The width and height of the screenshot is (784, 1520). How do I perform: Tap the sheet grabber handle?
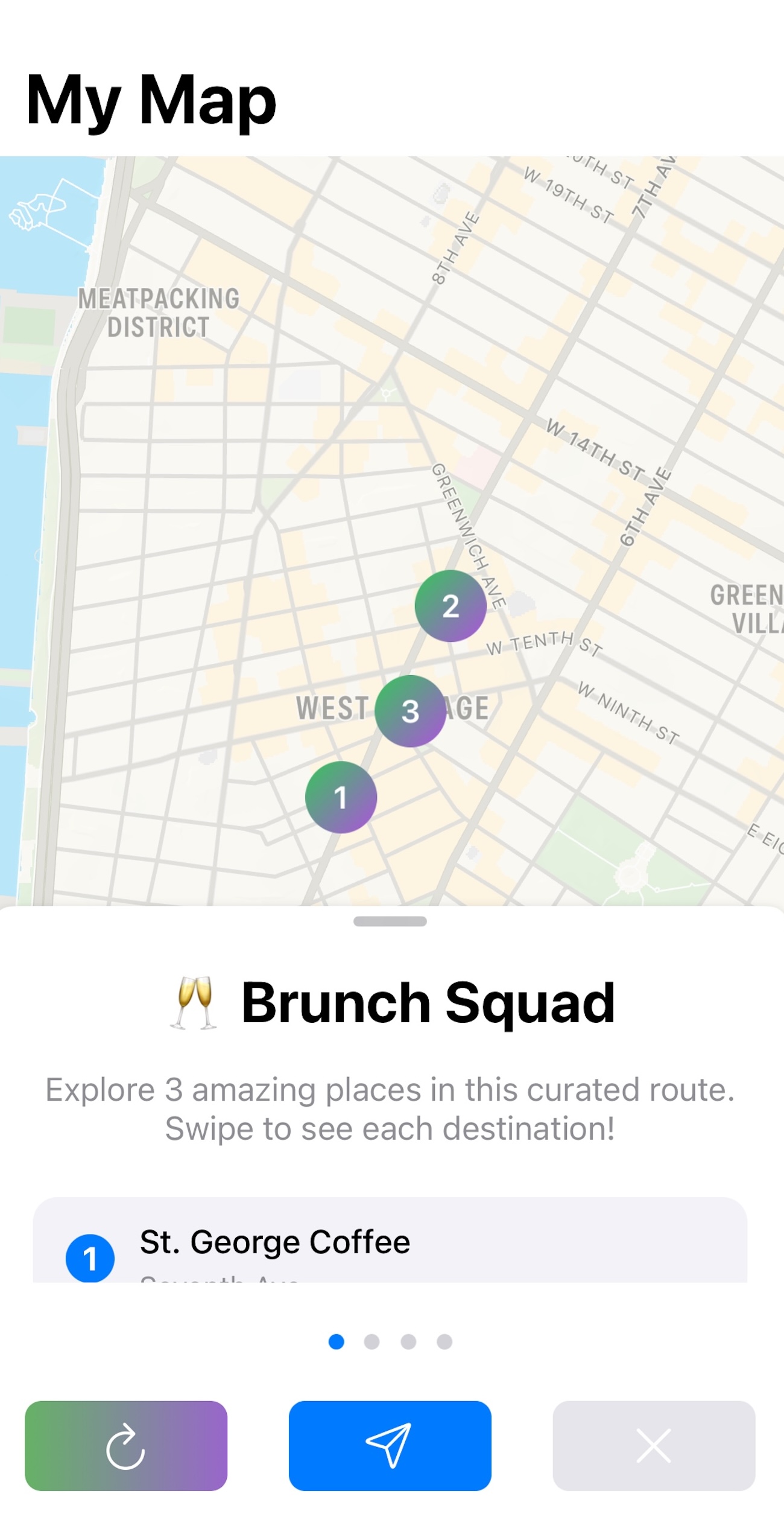(390, 921)
